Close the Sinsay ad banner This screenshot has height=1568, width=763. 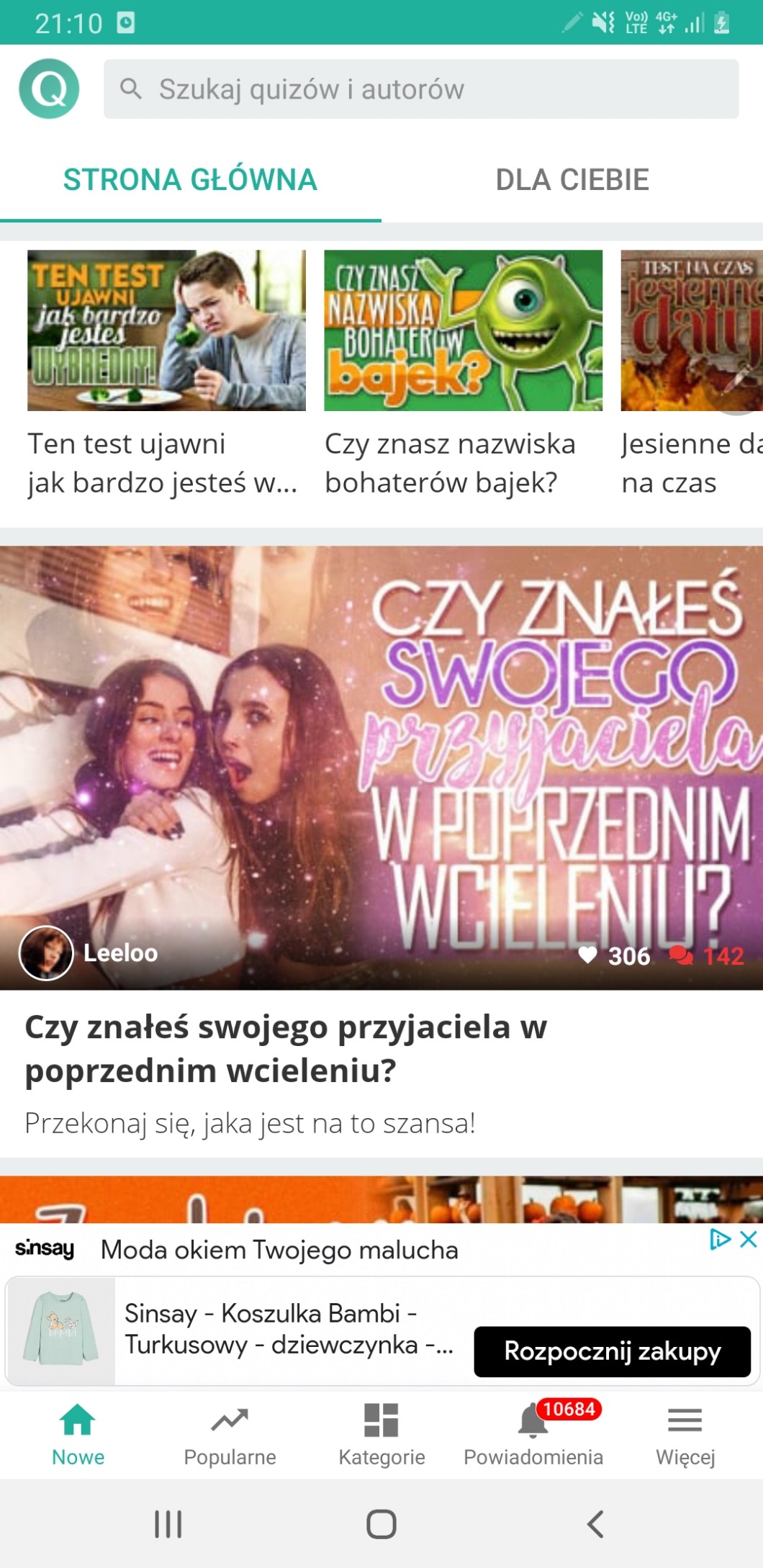point(749,1239)
